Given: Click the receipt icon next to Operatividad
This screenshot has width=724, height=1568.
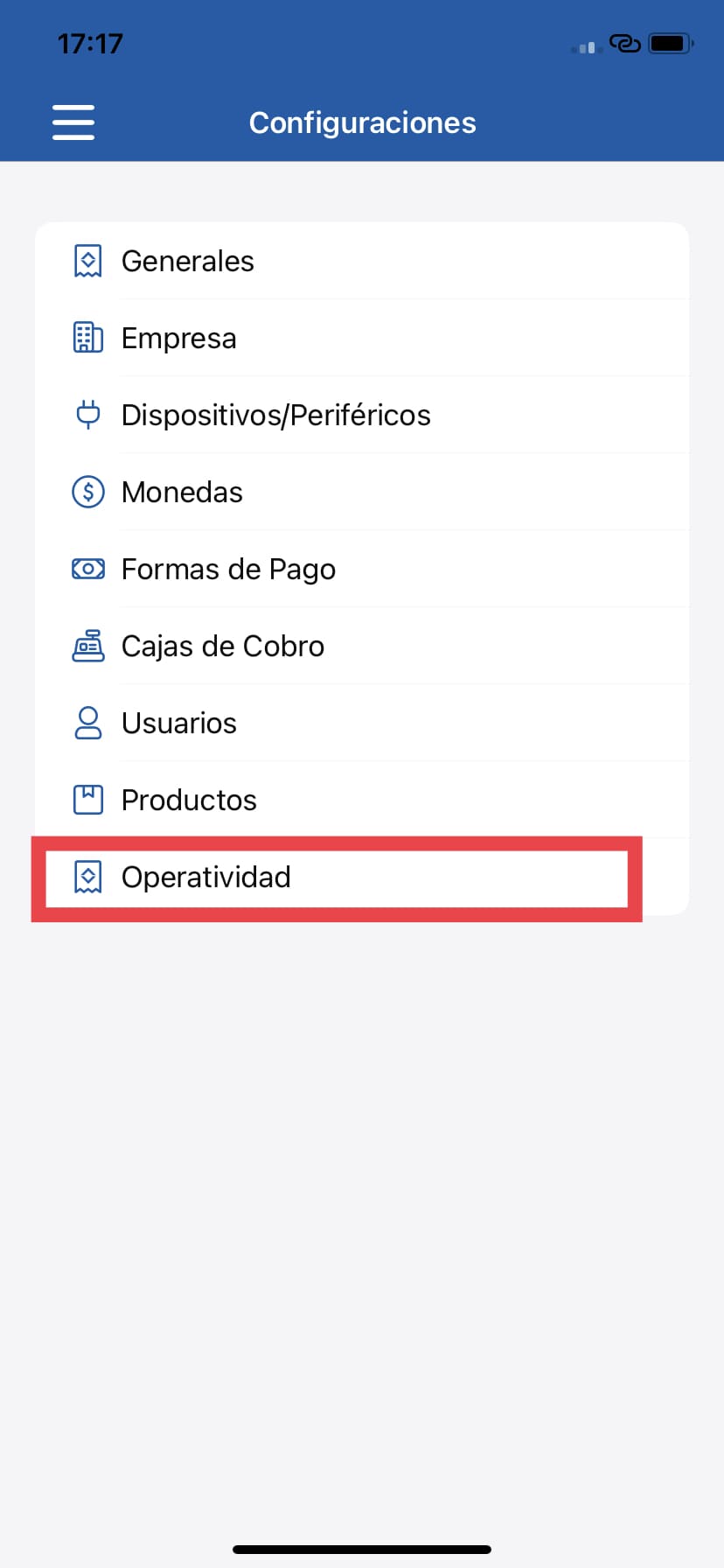Looking at the screenshot, I should tap(87, 876).
